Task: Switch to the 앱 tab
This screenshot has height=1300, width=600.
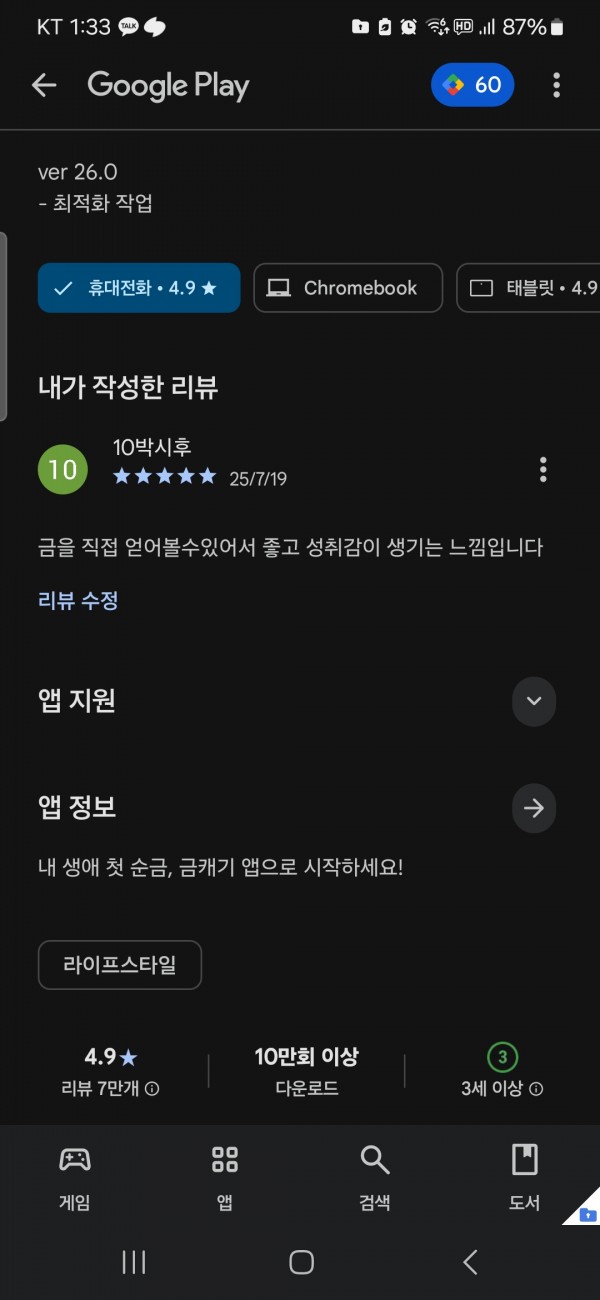Action: 225,1178
